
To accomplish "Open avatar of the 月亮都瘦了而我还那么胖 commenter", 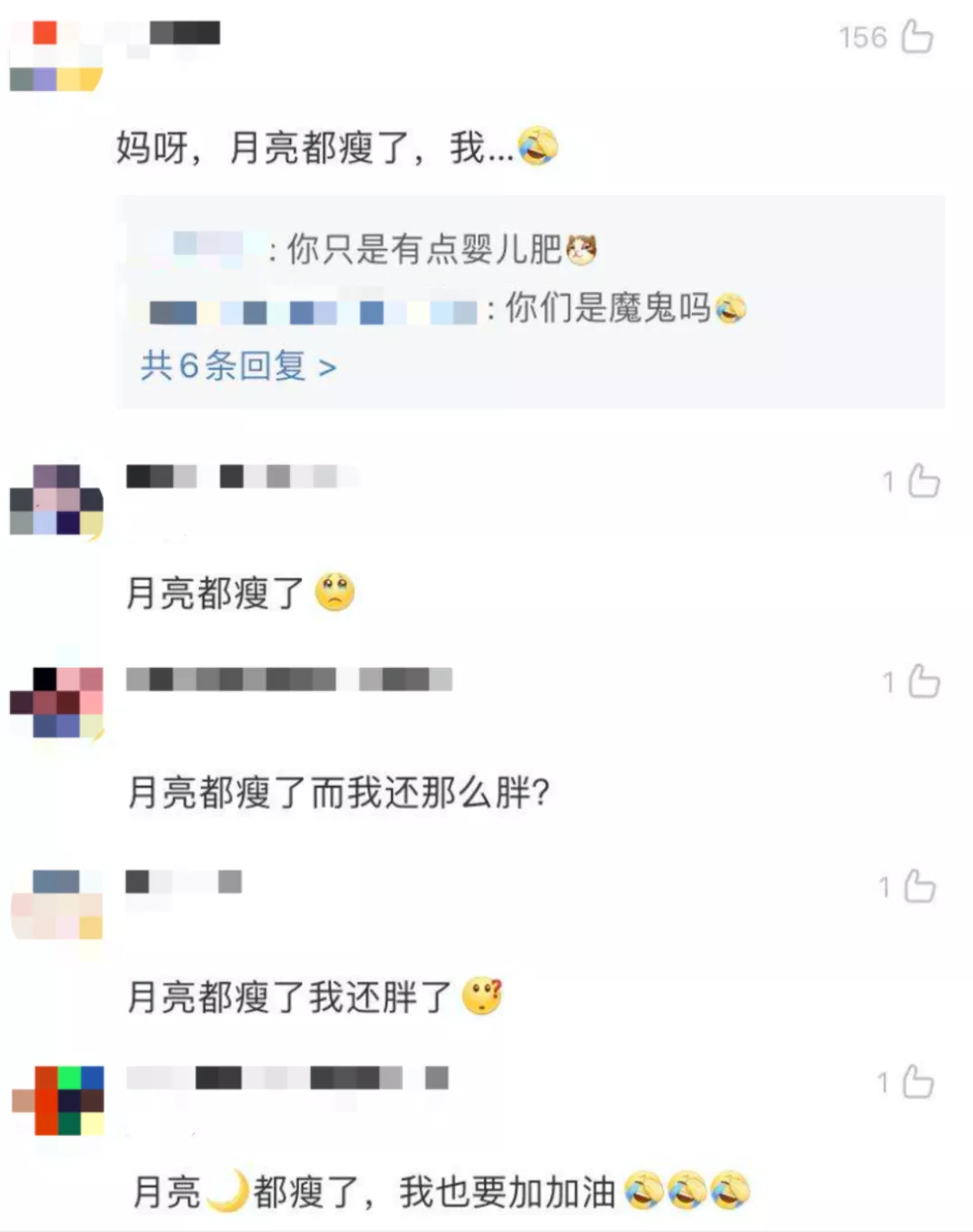I will 56,703.
